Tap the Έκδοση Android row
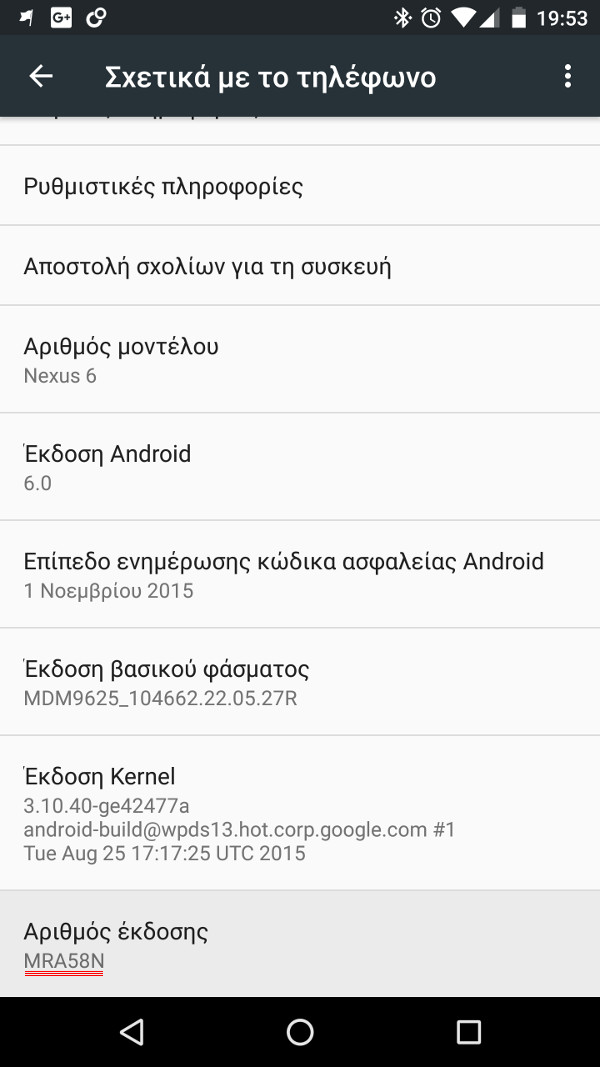Screen dimensions: 600x1067 coord(300,467)
